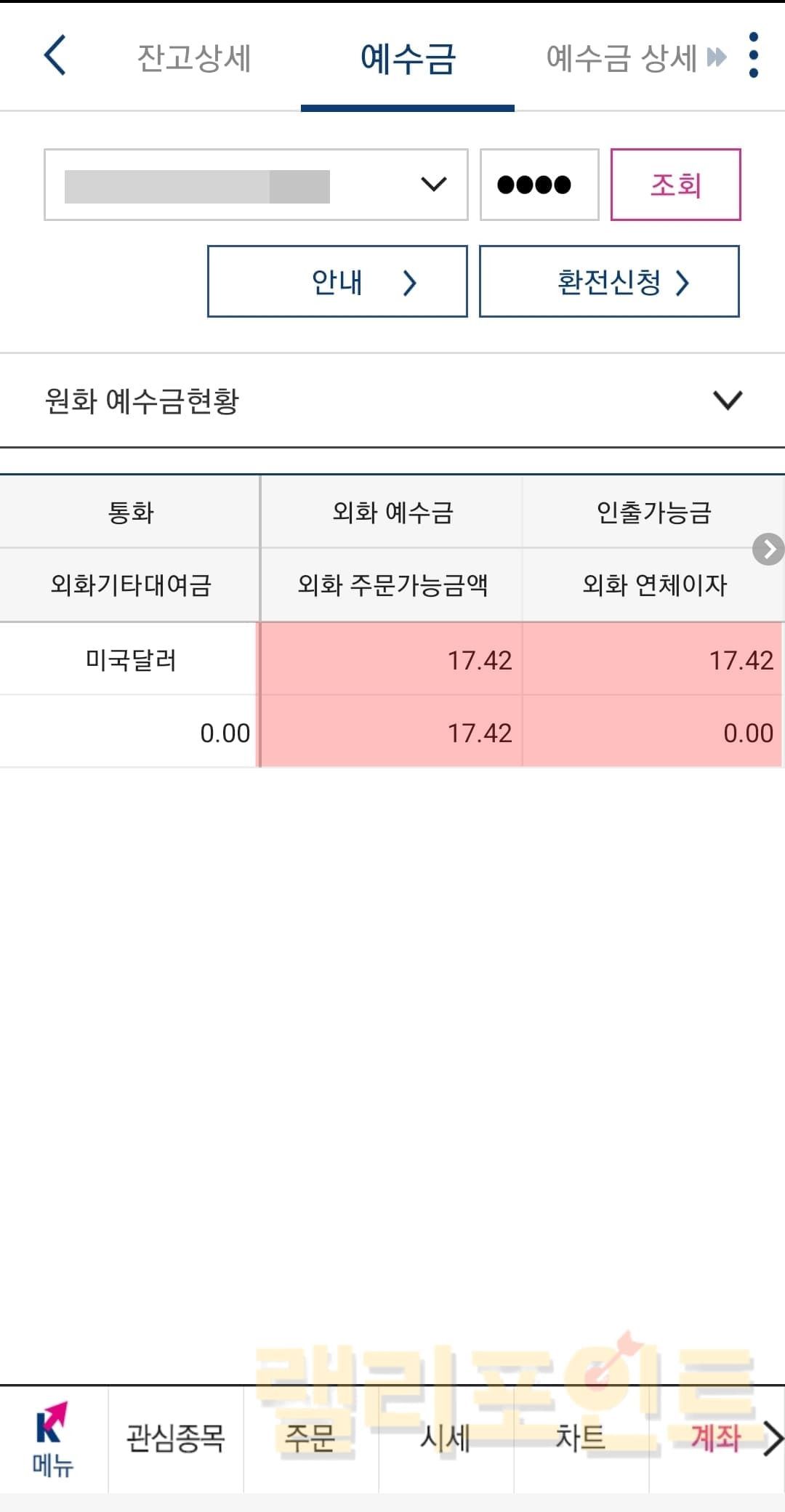Go to 차트 in the bottom bar
This screenshot has height=1512, width=785.
[580, 1438]
